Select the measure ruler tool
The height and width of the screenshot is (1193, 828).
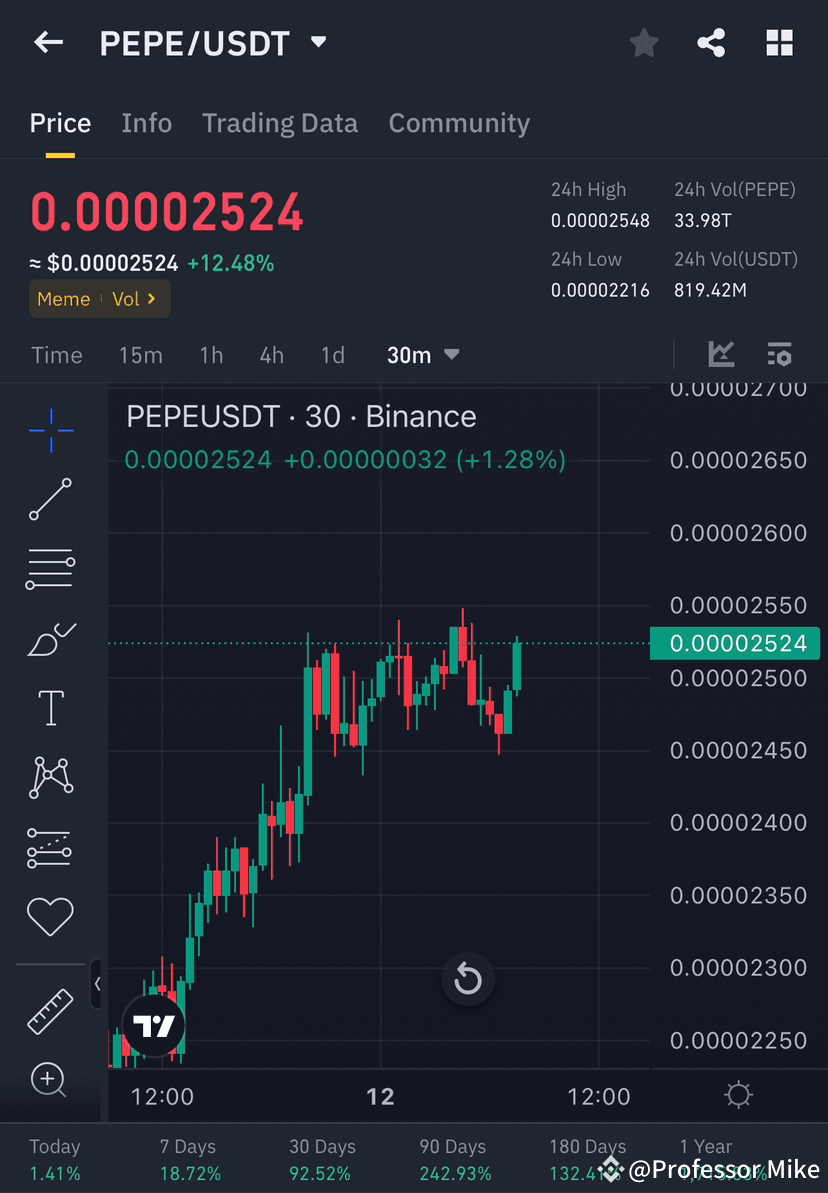[50, 1010]
